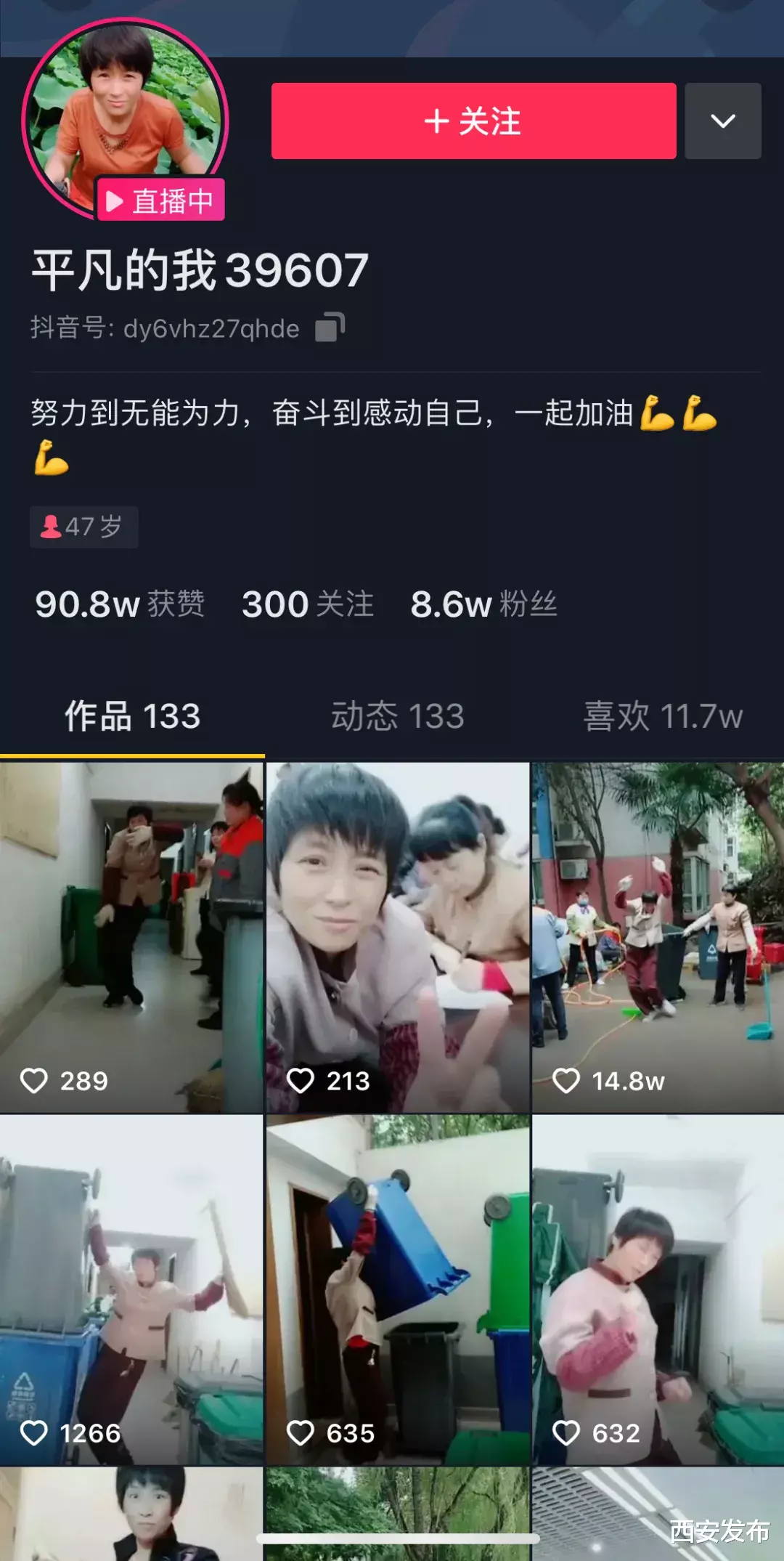Open the dropdown arrow next to the follow button
The image size is (784, 1561).
click(722, 121)
